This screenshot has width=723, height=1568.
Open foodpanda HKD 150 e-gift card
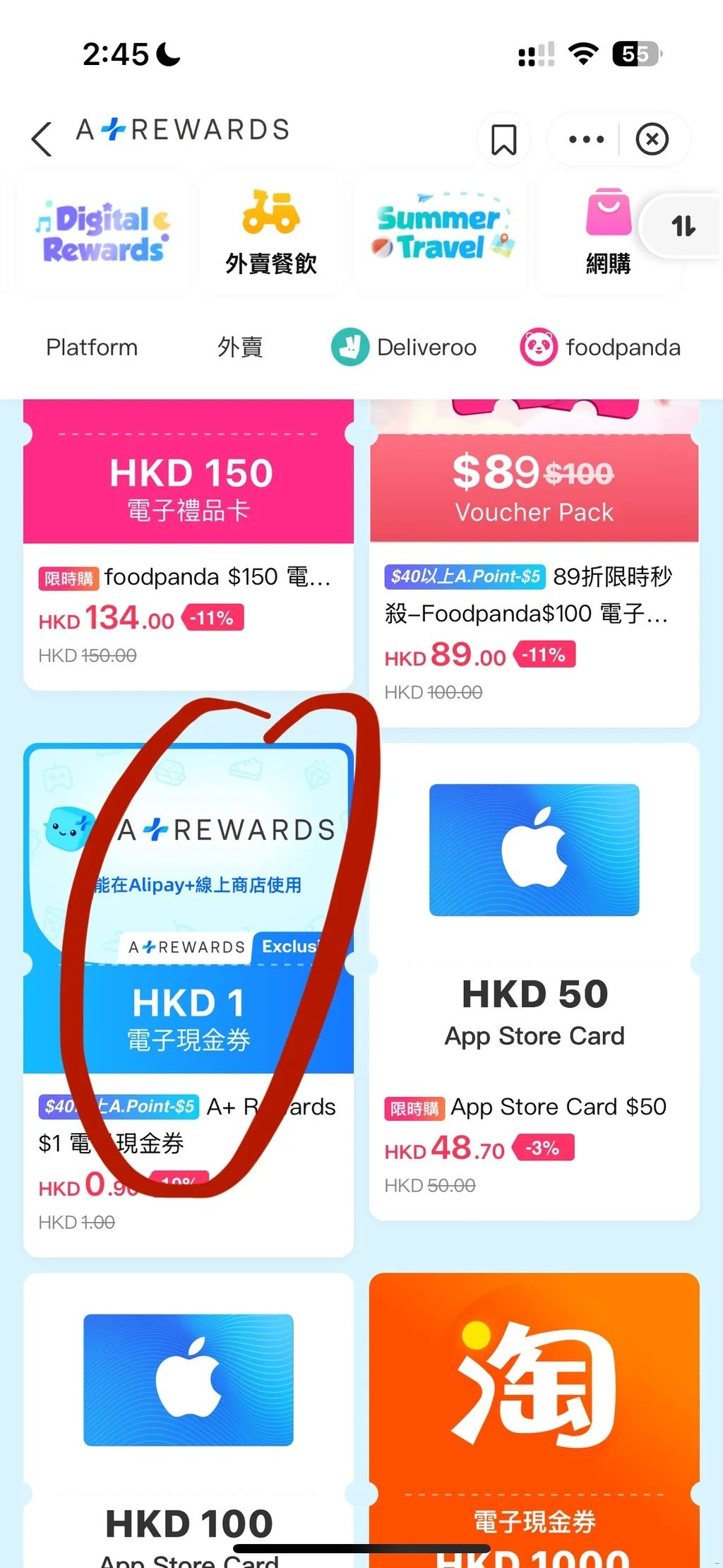pyautogui.click(x=189, y=544)
